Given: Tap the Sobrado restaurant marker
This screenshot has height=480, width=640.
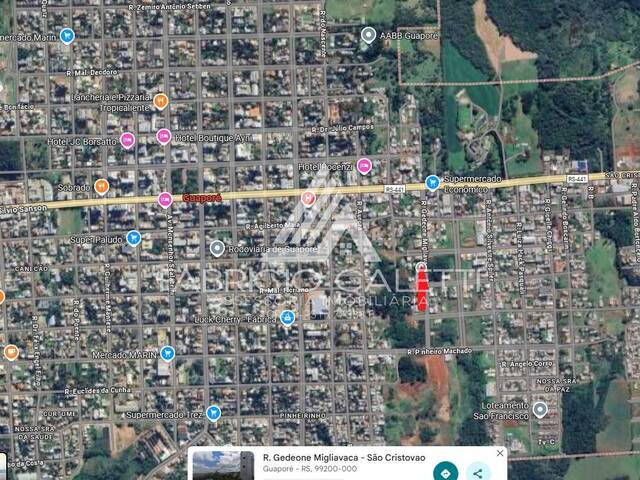Looking at the screenshot, I should point(101,186).
